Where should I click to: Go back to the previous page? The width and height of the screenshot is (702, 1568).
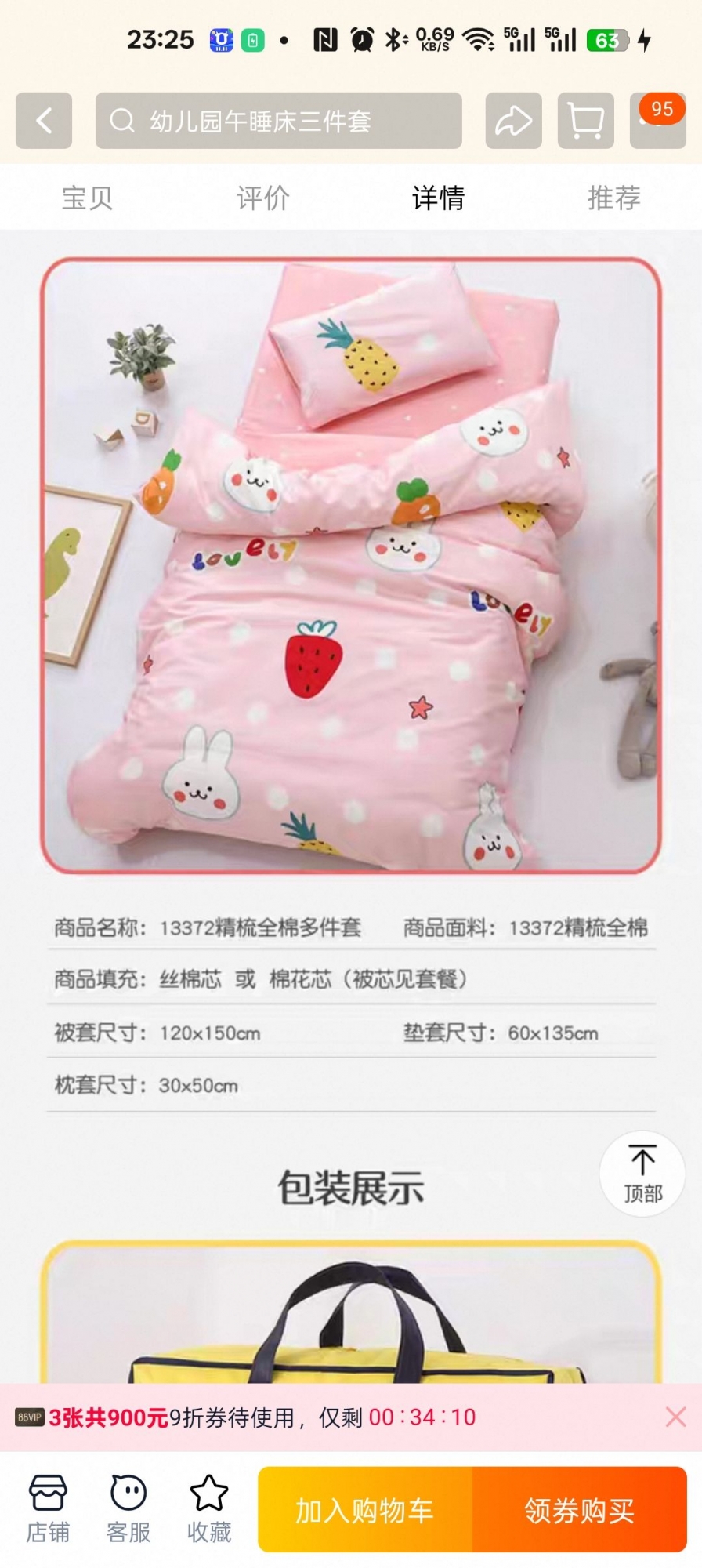44,121
